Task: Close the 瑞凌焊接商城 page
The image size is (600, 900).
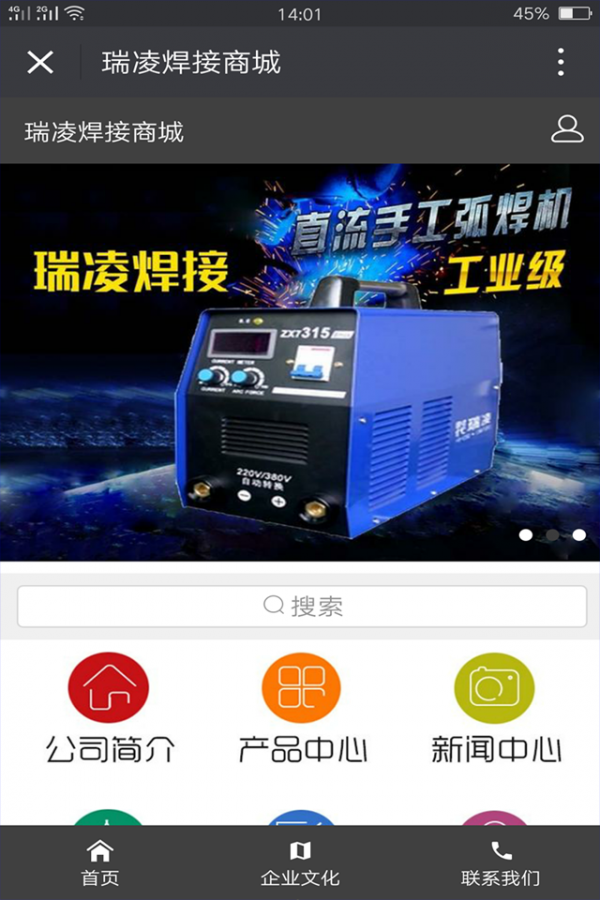Action: [40, 62]
